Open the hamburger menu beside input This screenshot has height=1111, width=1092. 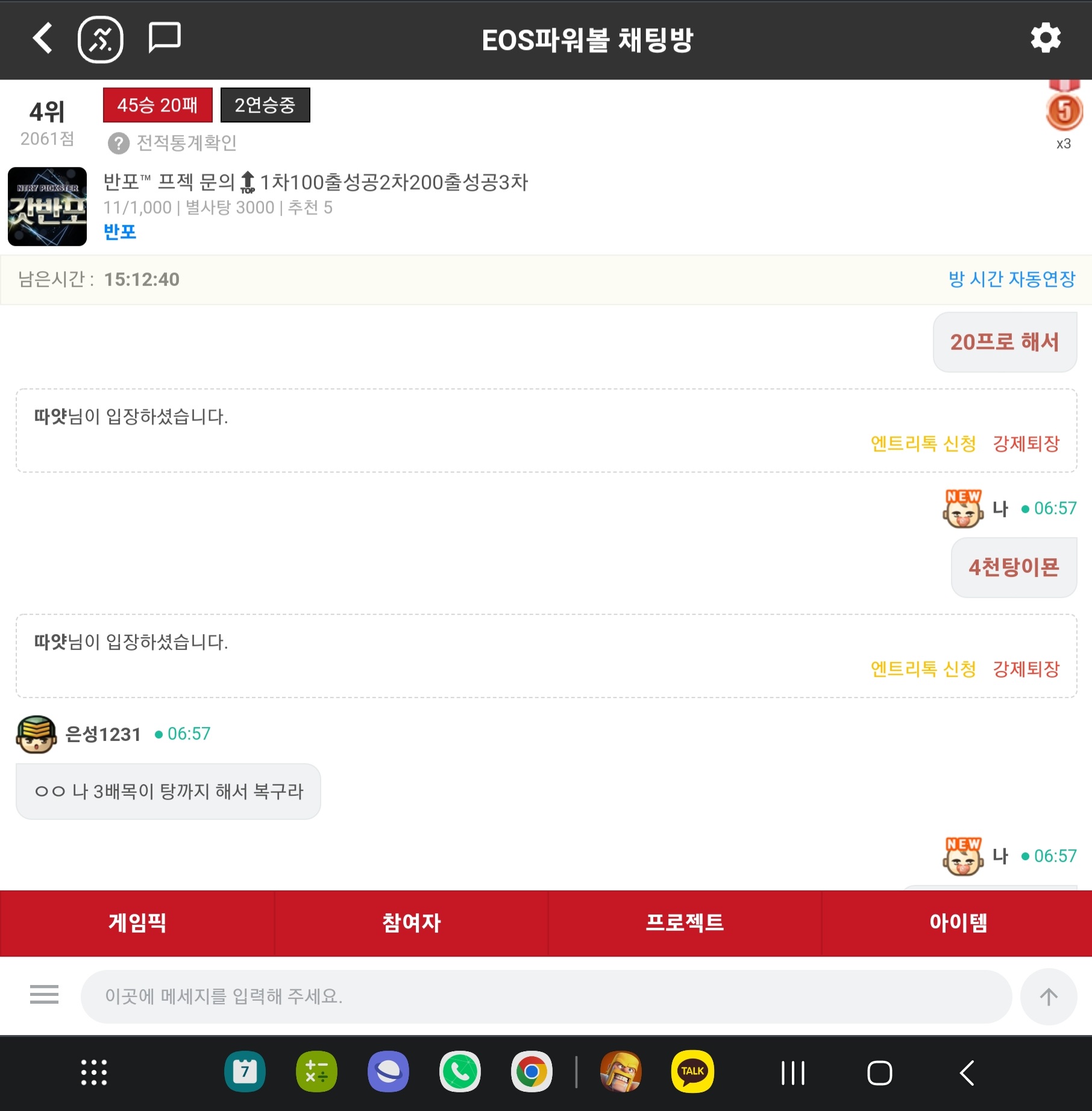point(45,995)
